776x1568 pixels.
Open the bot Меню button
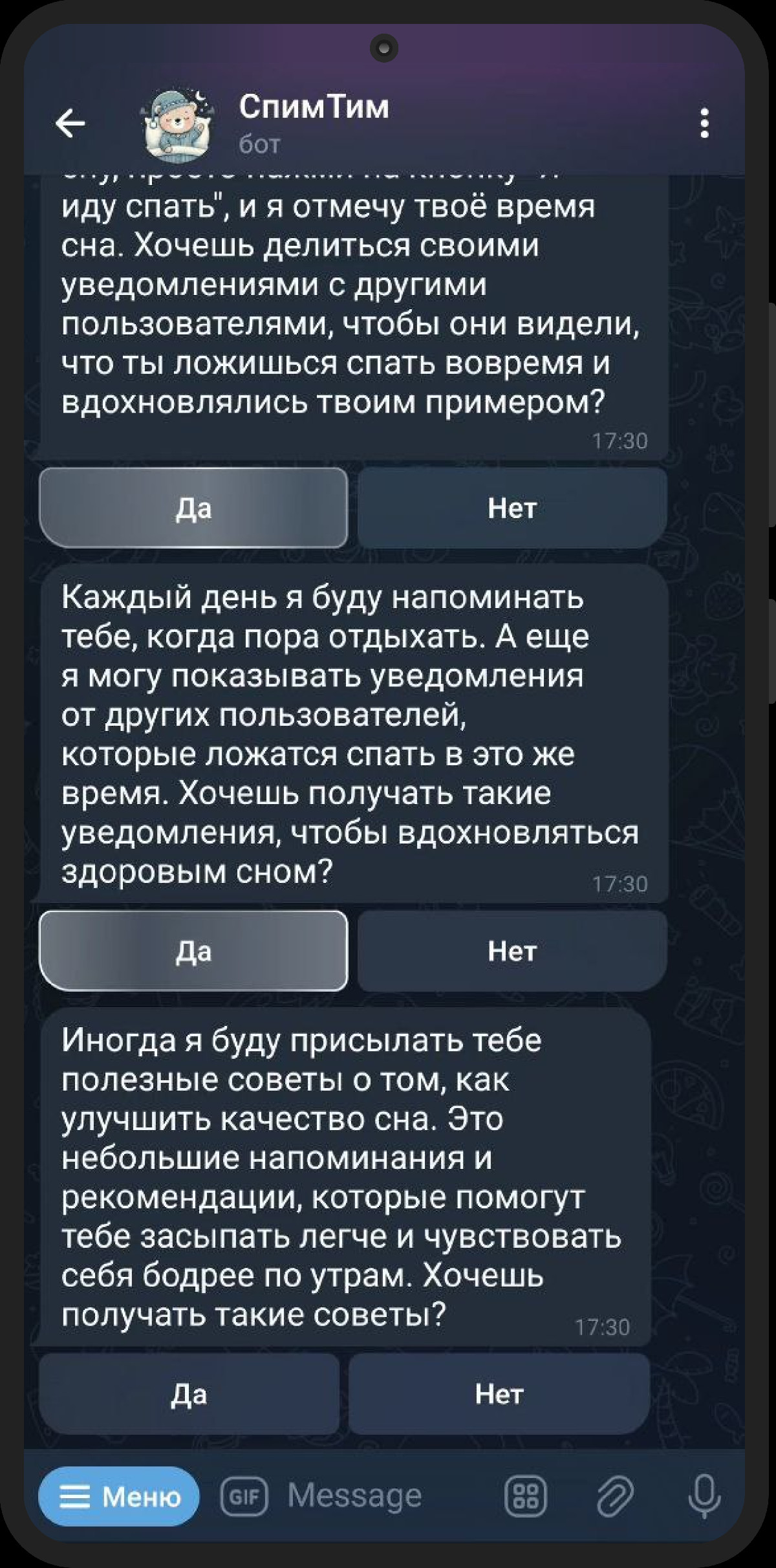119,1496
